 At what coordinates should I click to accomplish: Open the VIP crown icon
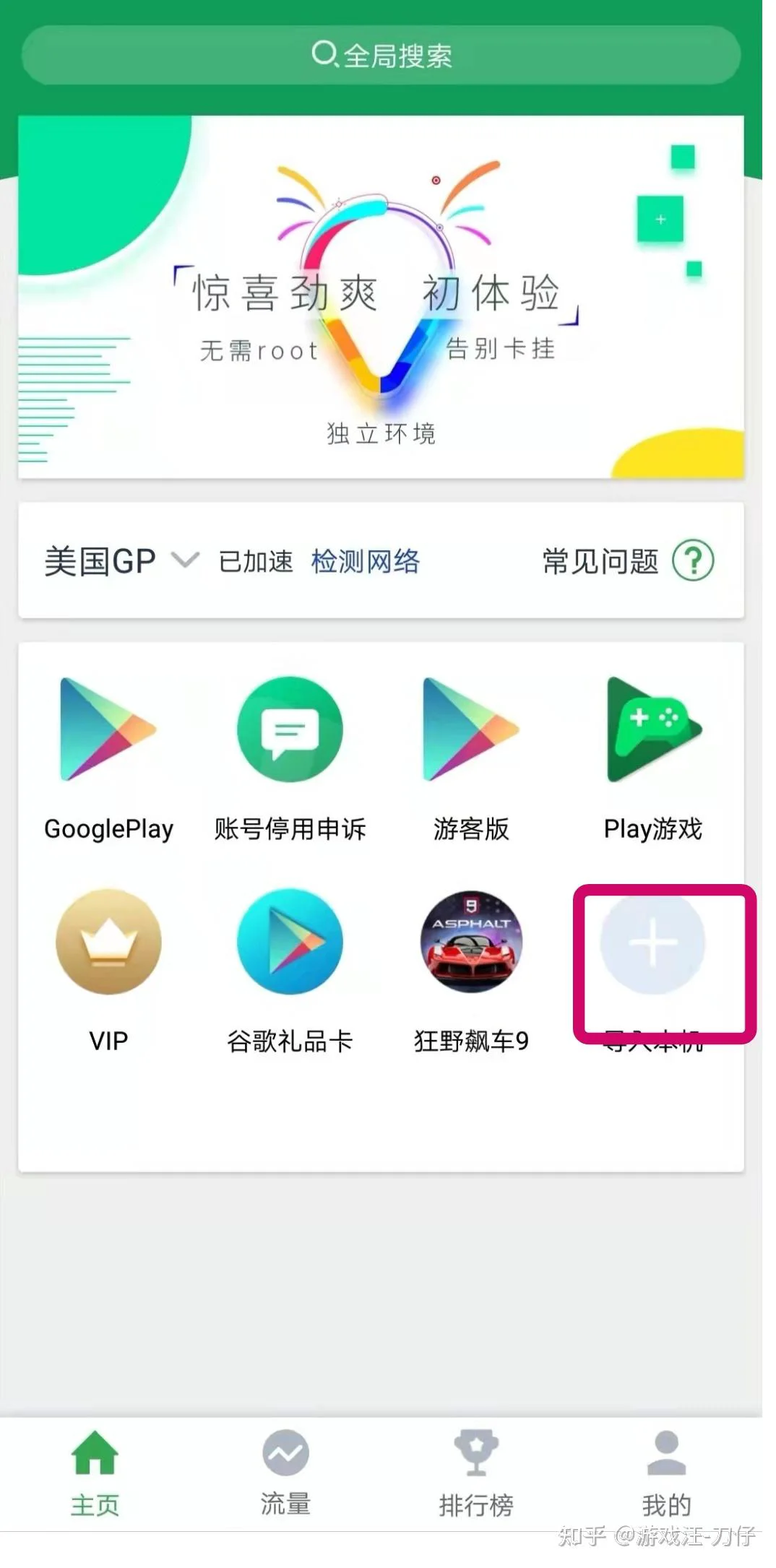pos(108,942)
